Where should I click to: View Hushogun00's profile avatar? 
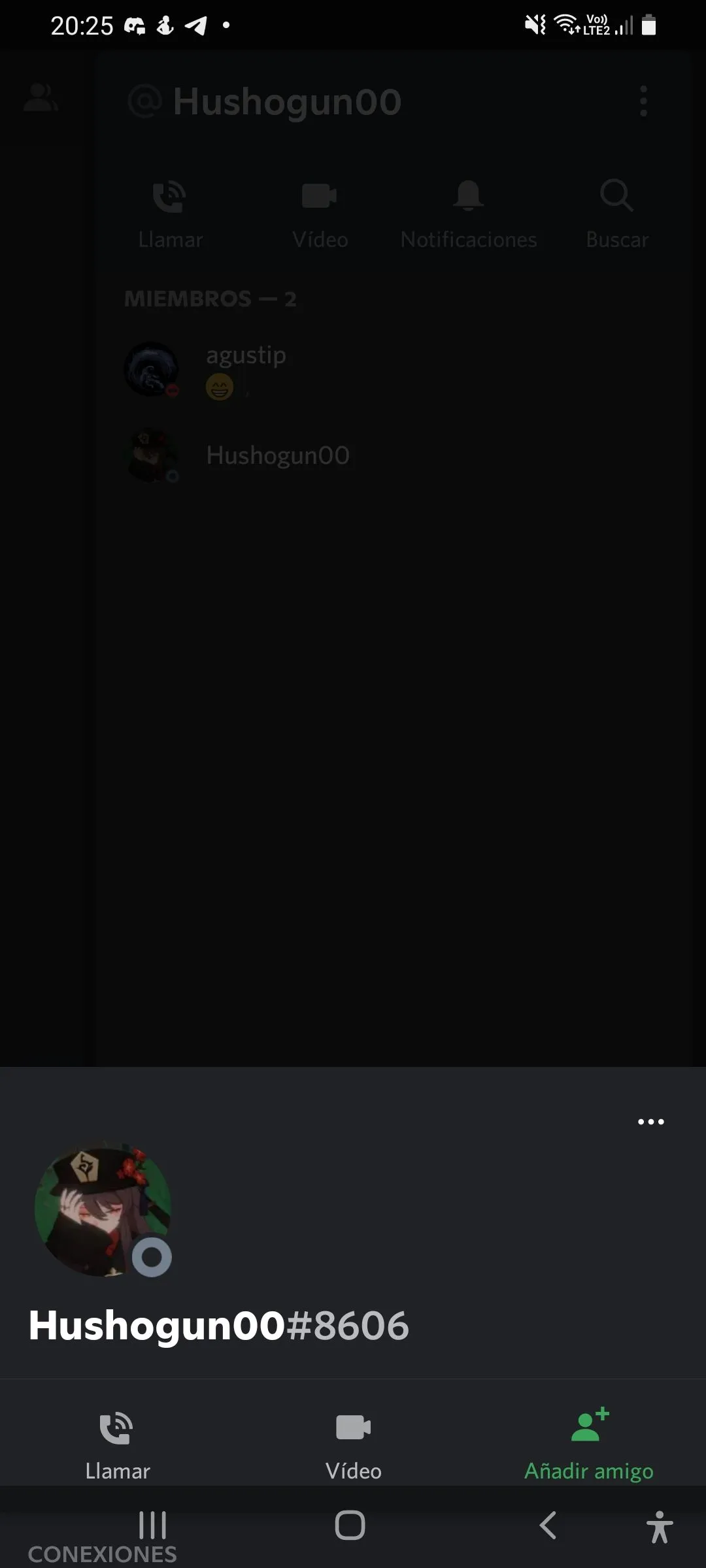[103, 1209]
